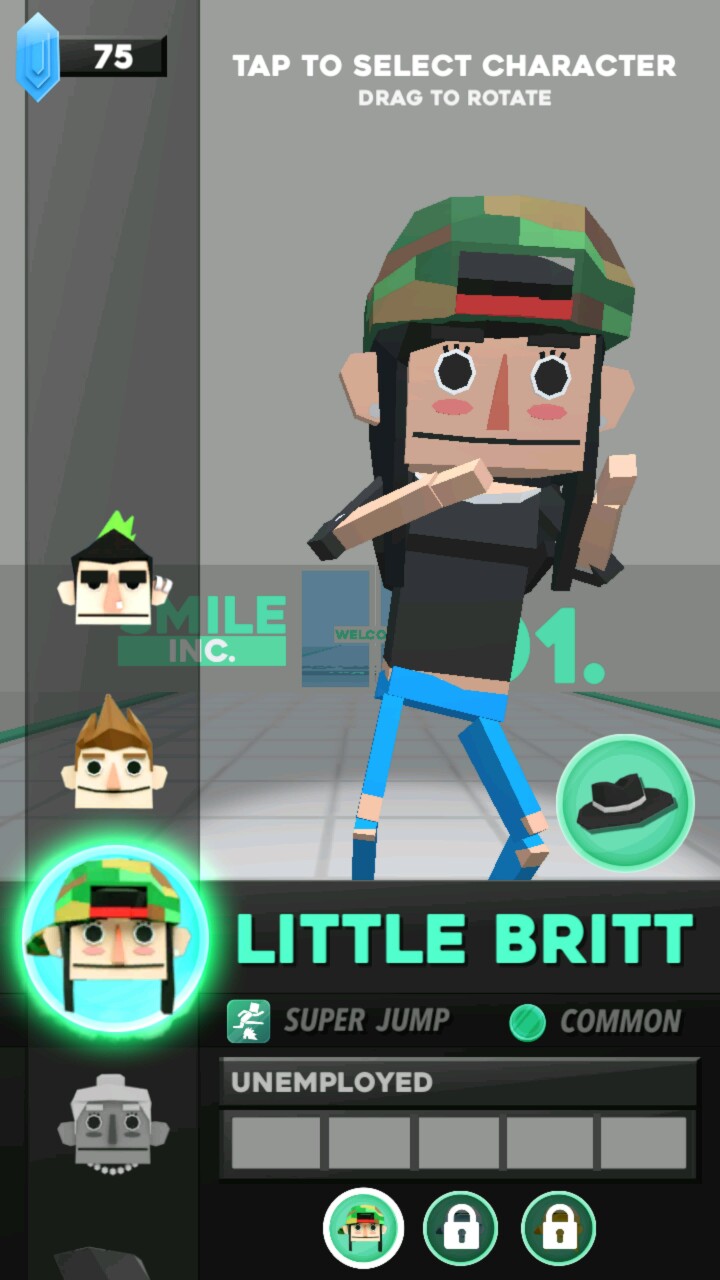Tap the gold-padlock locked outfit slot
Screen dimensions: 720x1280
[x=558, y=1228]
